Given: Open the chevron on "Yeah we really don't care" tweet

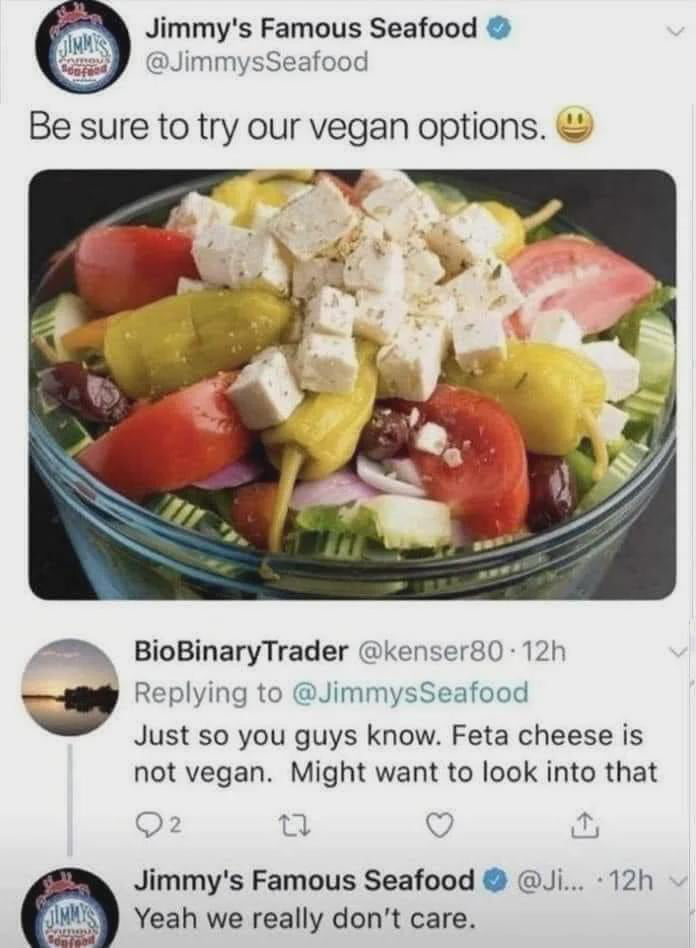Looking at the screenshot, I should tap(680, 881).
